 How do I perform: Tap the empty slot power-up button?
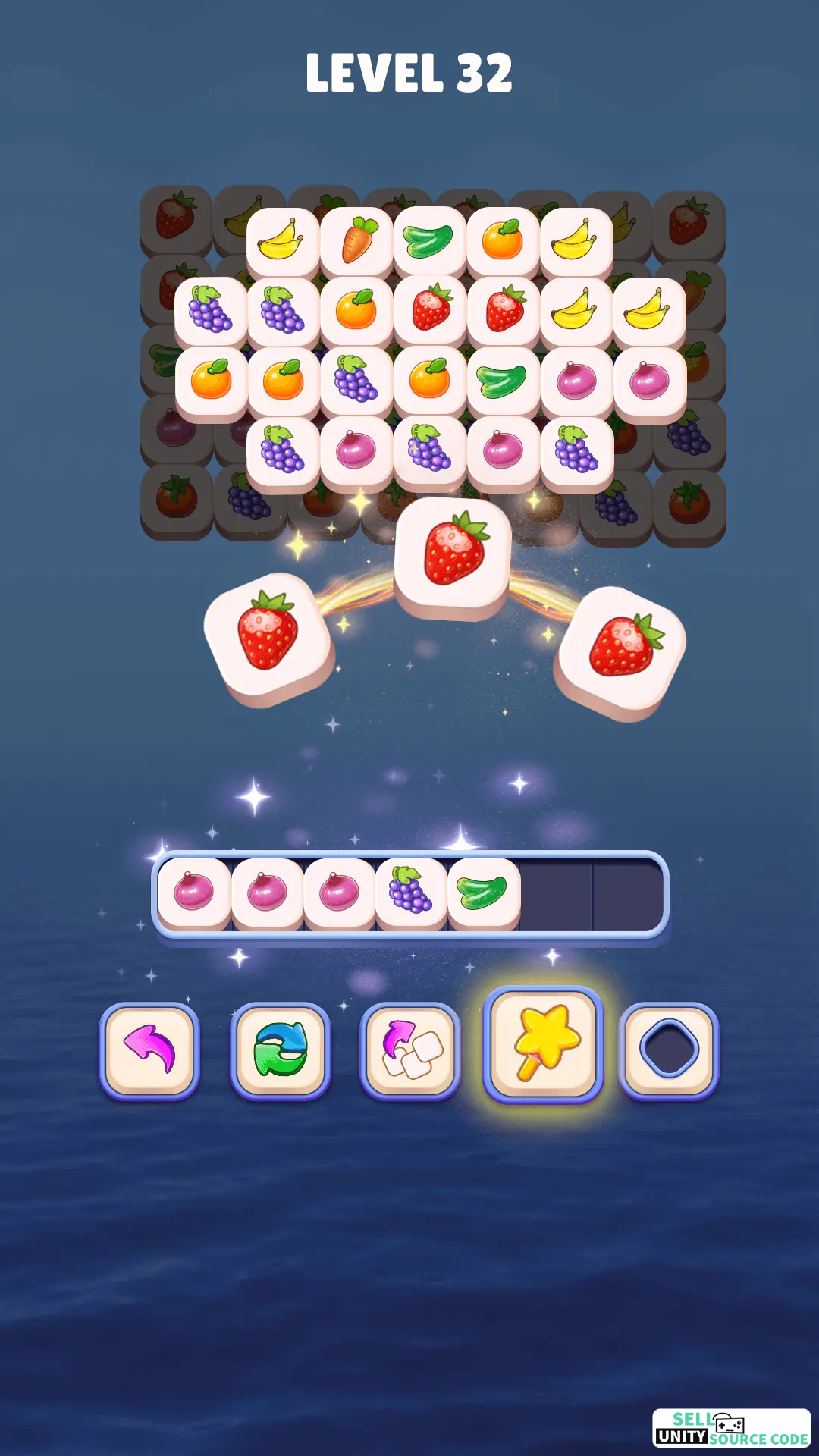(x=669, y=1051)
